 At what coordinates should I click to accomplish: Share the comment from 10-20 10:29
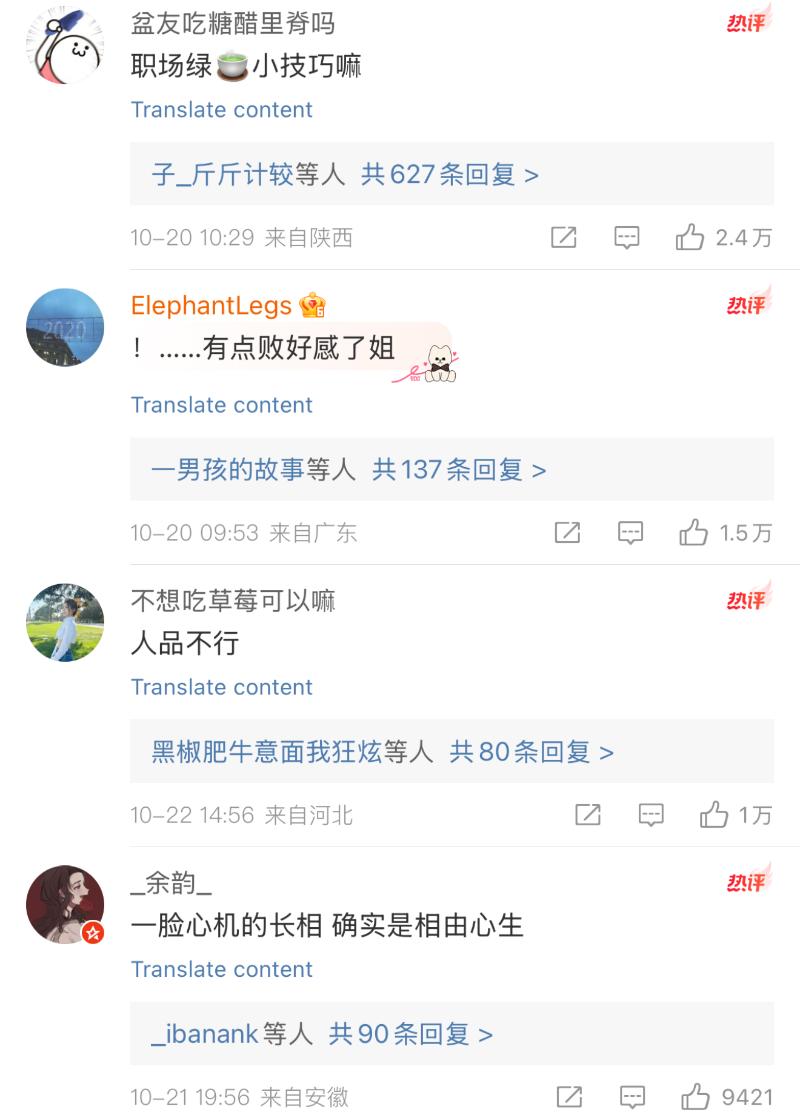click(x=564, y=238)
